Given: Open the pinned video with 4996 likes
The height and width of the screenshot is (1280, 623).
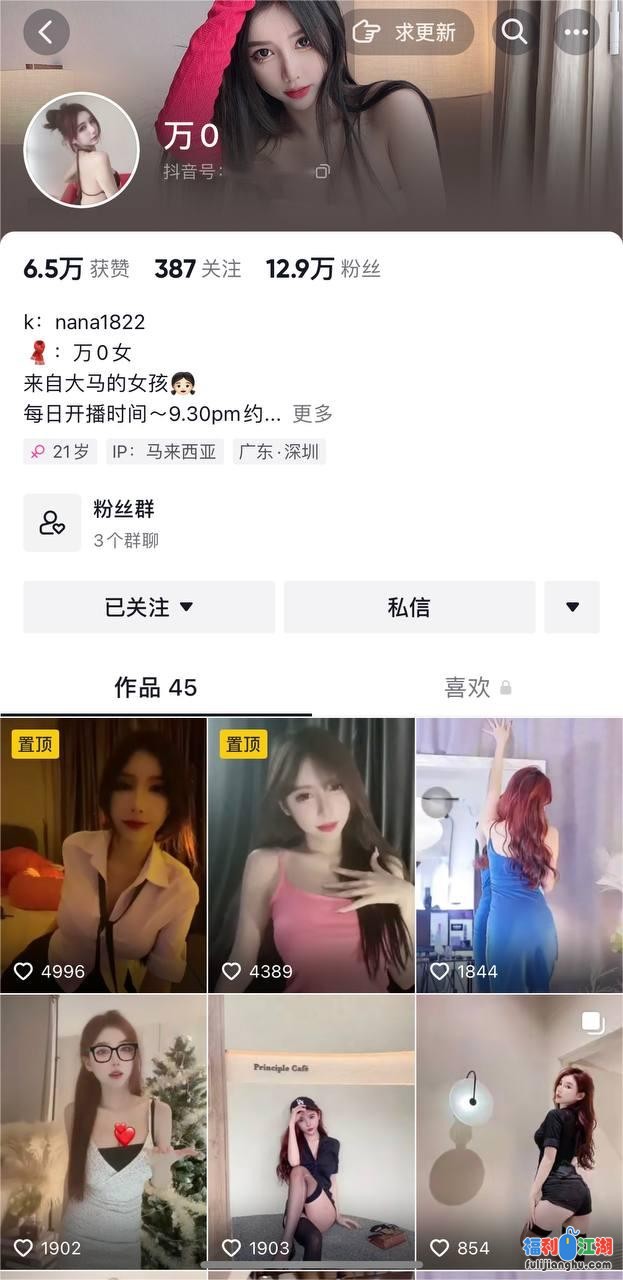Looking at the screenshot, I should [103, 855].
